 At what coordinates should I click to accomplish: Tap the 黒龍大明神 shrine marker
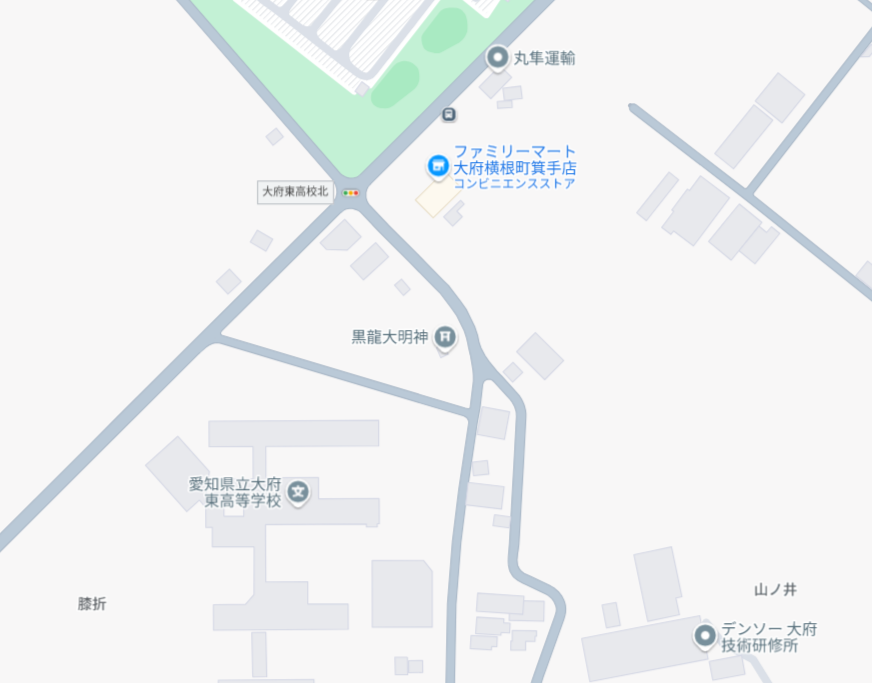[446, 338]
